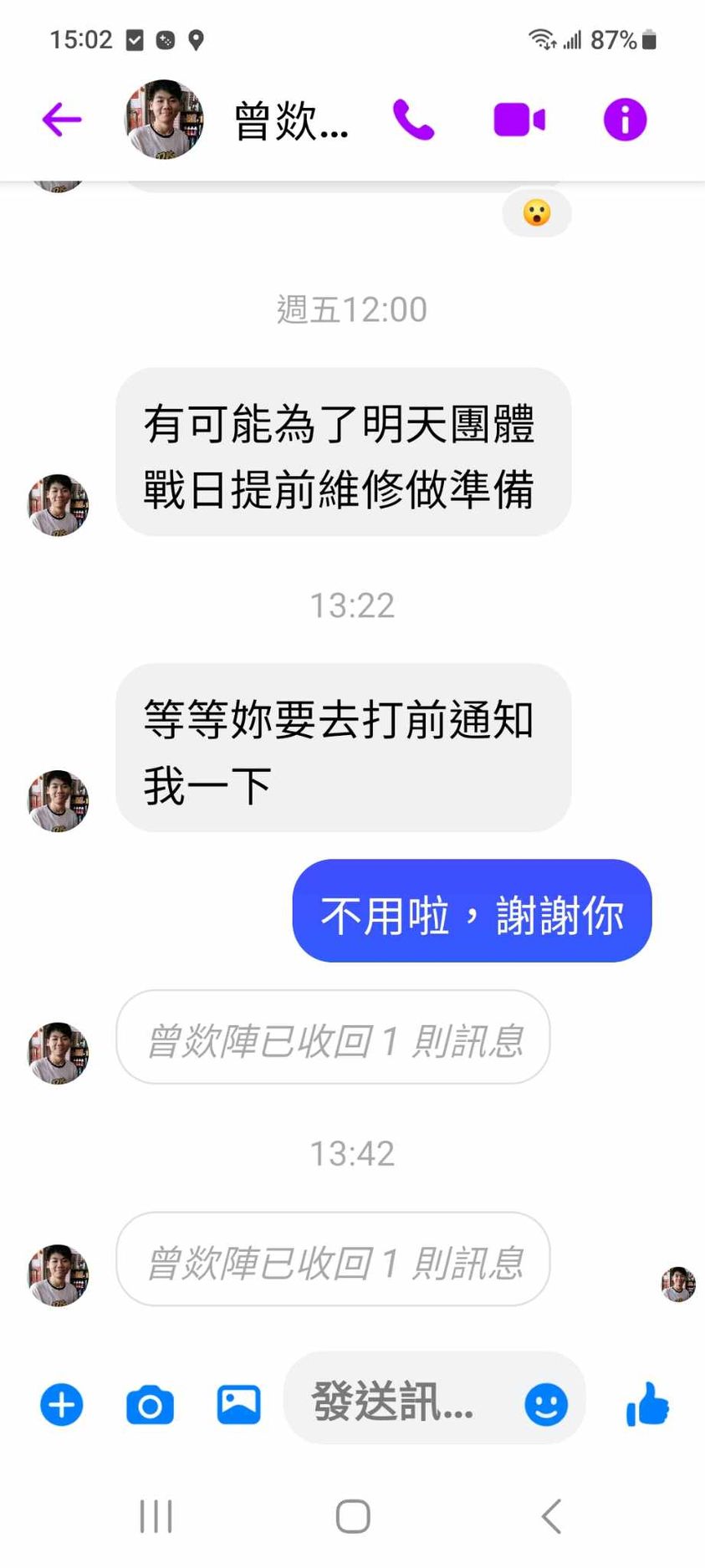
Task: Open more attachment options with the plus icon
Action: tap(62, 1404)
